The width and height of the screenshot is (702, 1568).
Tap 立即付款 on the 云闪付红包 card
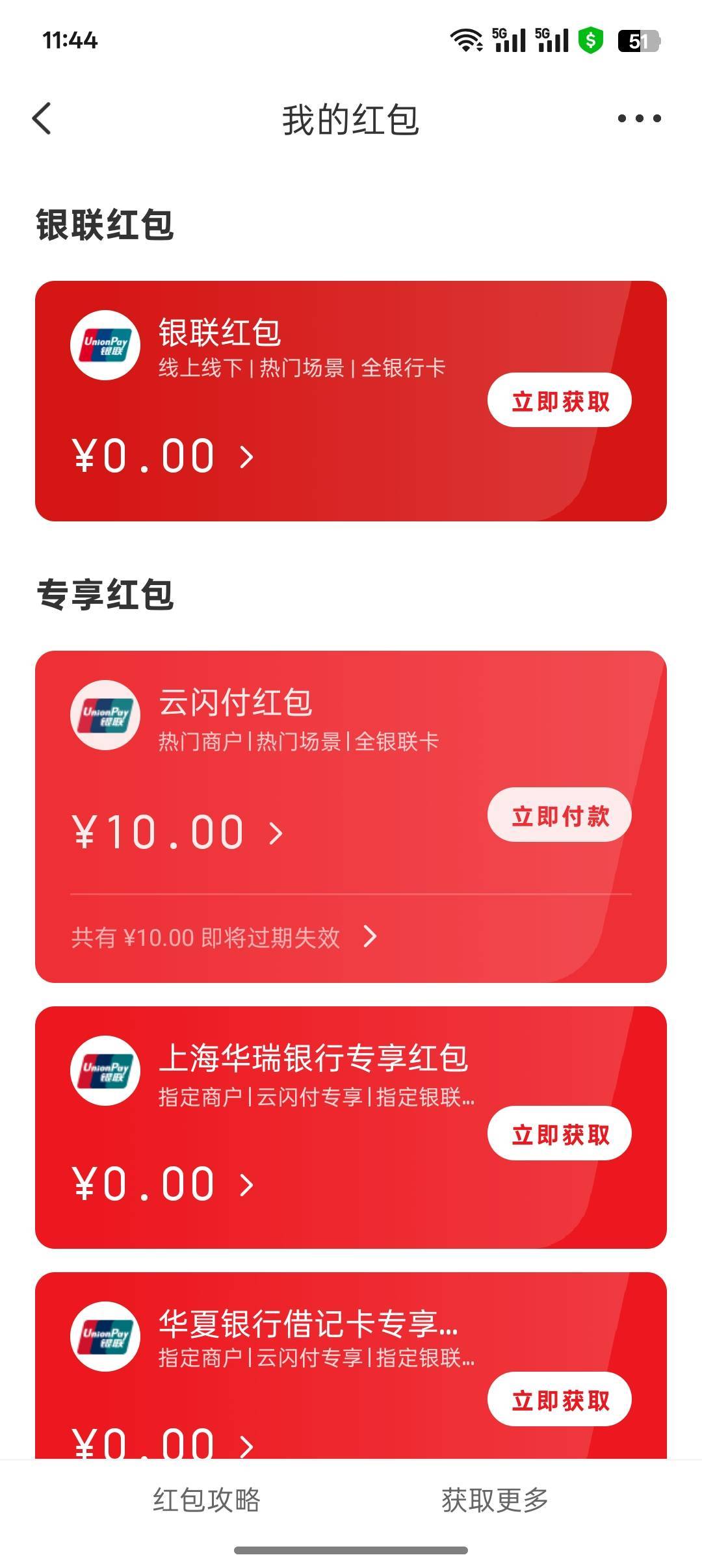559,815
